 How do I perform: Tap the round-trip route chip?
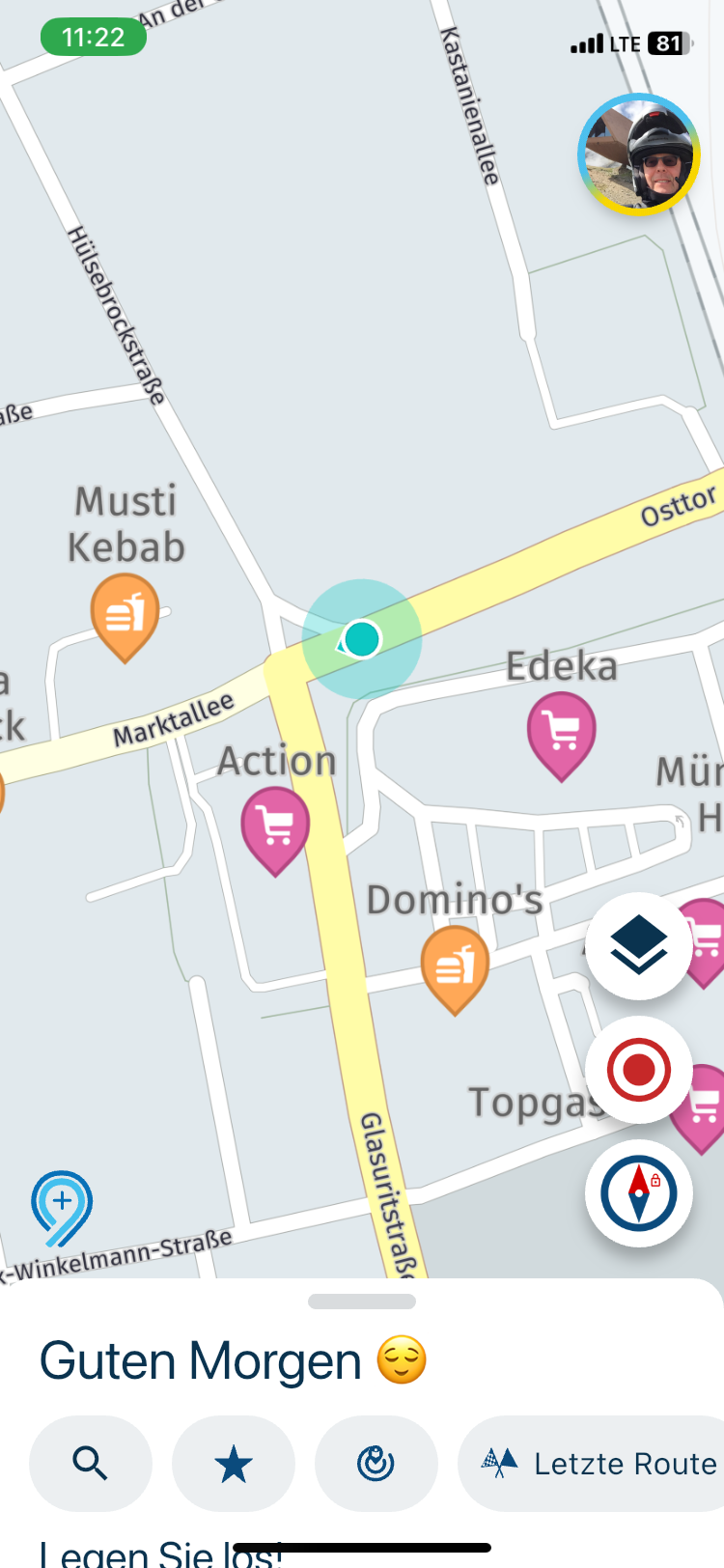(376, 1464)
